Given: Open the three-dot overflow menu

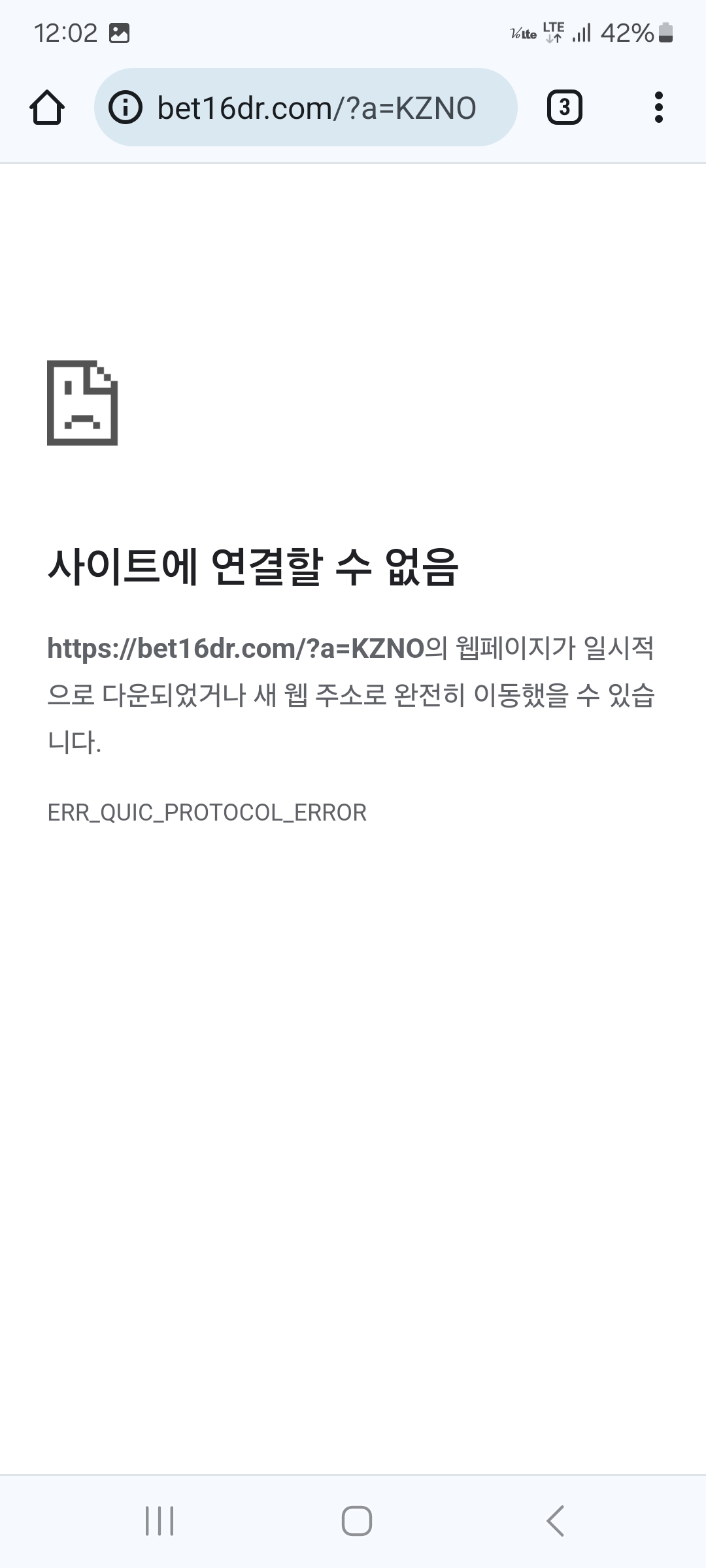Looking at the screenshot, I should [x=658, y=107].
